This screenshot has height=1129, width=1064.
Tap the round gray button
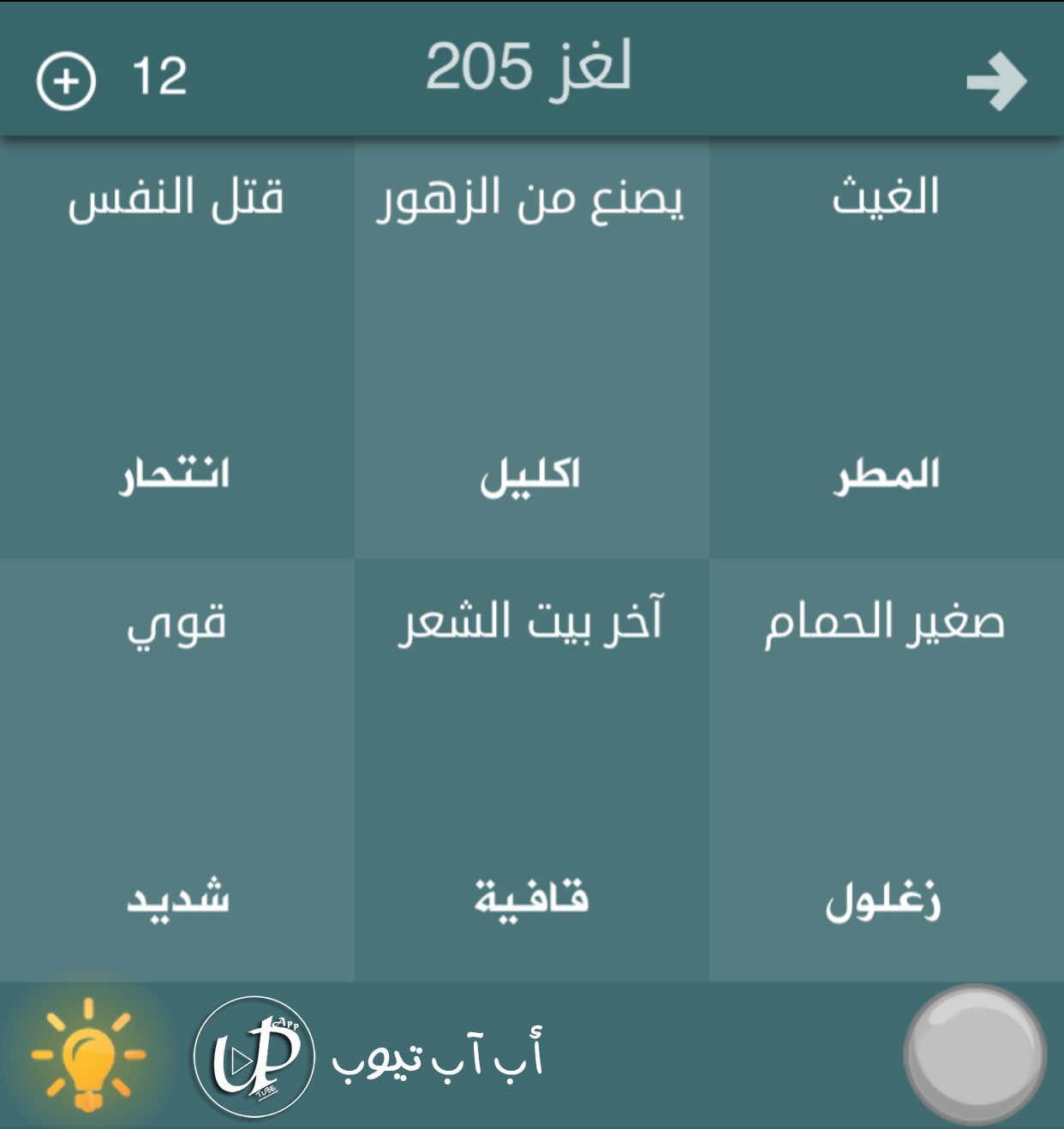[x=975, y=1055]
